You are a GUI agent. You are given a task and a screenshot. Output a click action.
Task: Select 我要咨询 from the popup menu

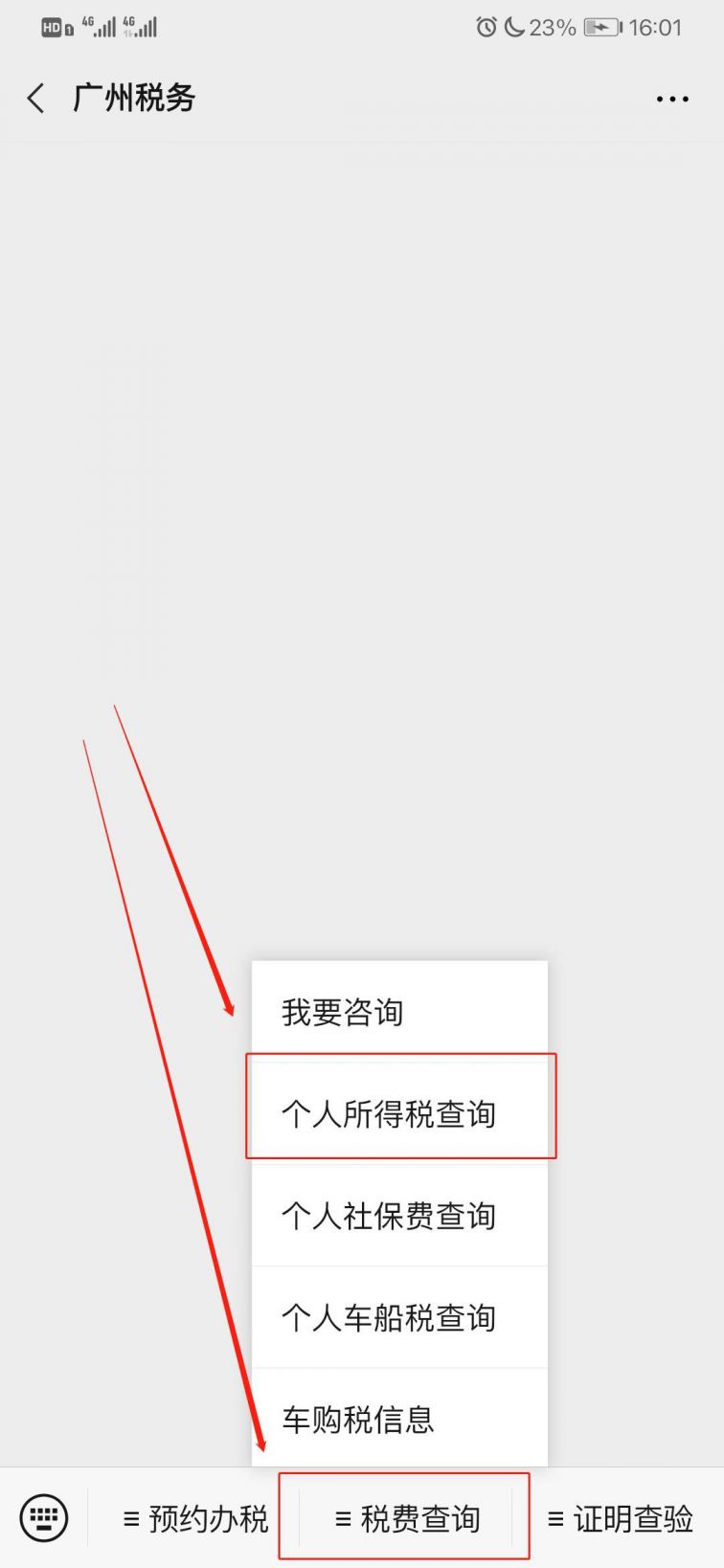(x=398, y=1012)
